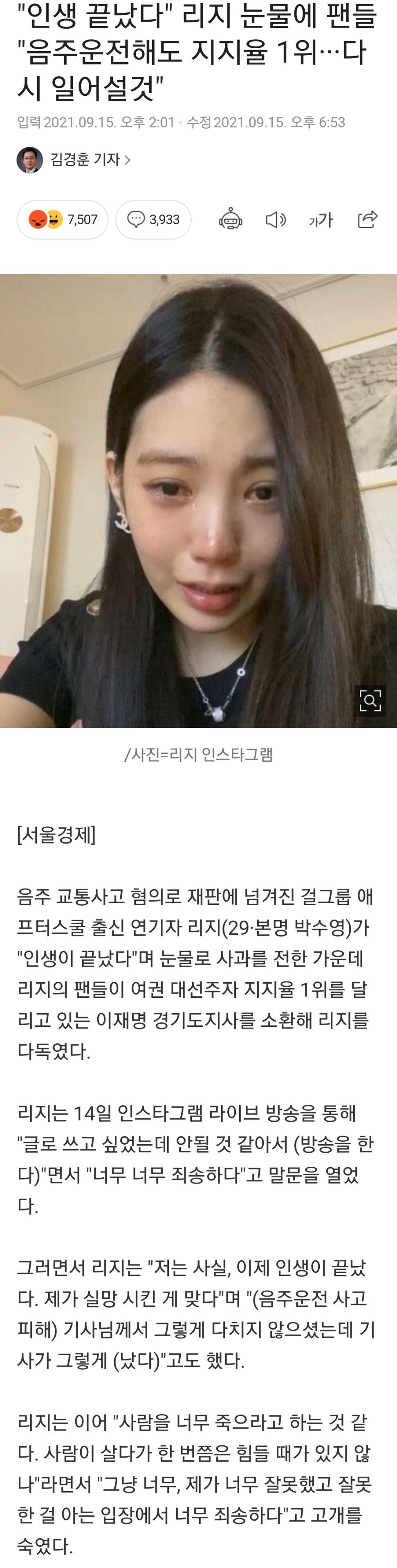Open the 3,933 comments
The width and height of the screenshot is (397, 1568).
click(x=153, y=219)
